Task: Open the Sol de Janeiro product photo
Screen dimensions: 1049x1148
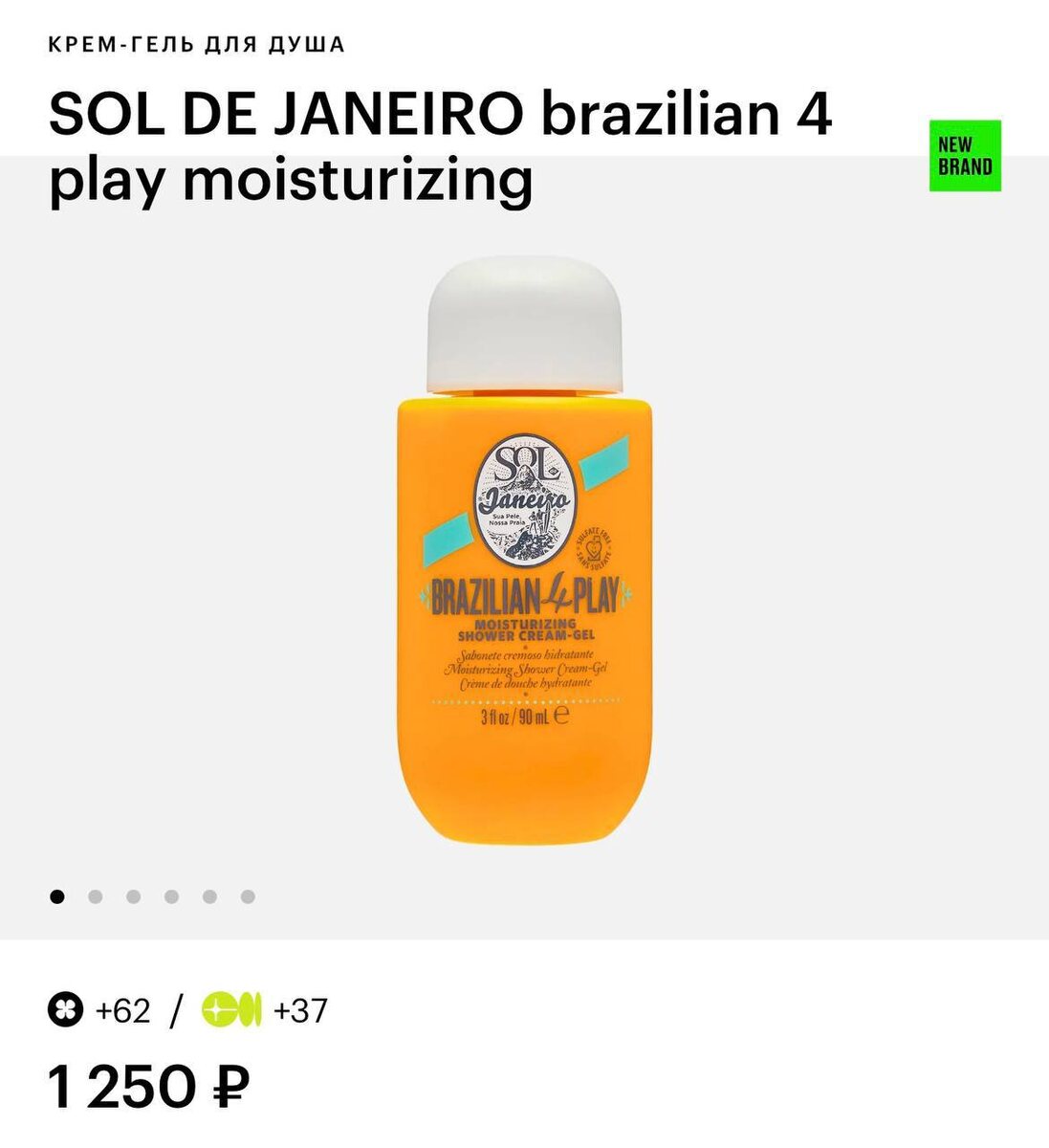Action: pyautogui.click(x=524, y=555)
